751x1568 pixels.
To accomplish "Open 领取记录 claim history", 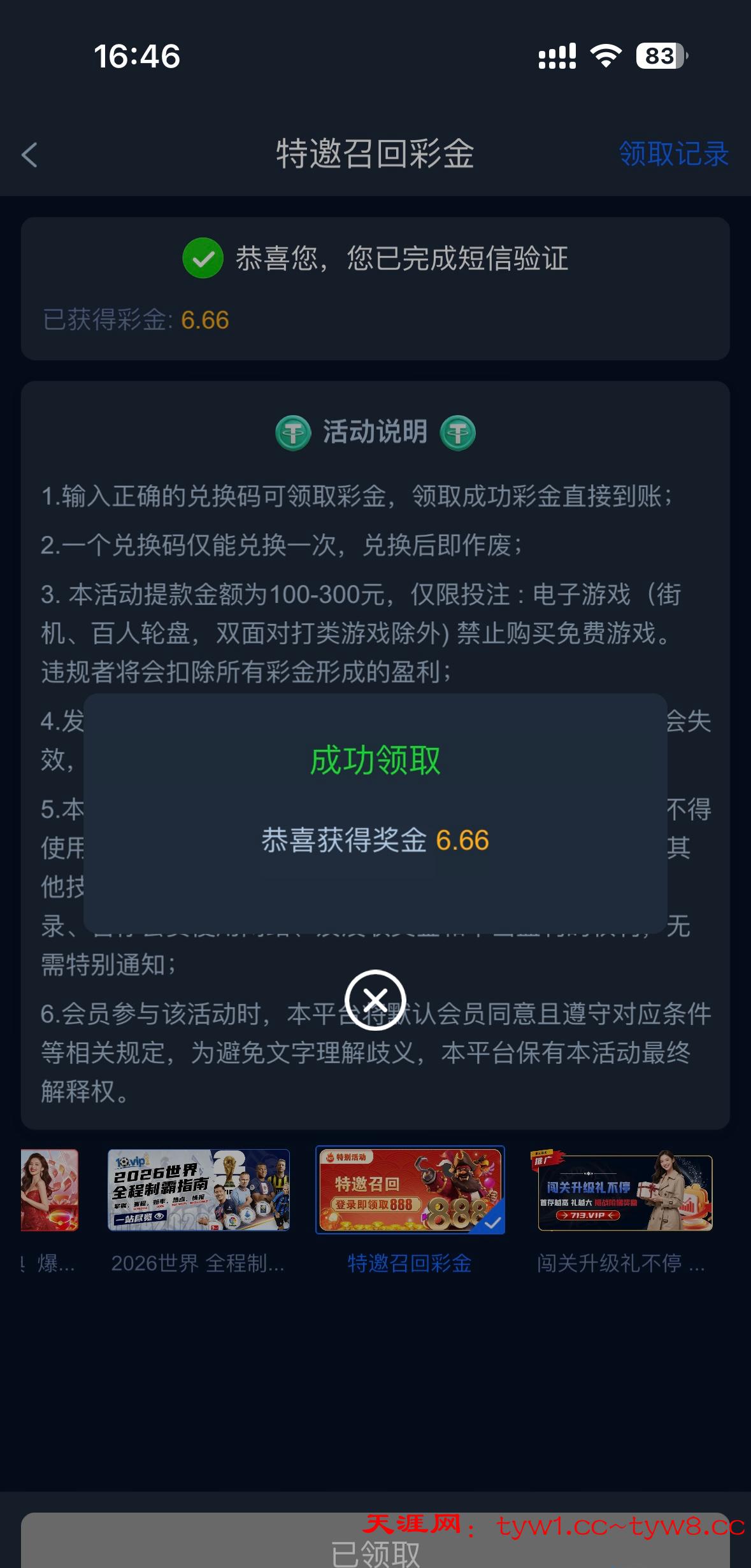I will pos(673,154).
